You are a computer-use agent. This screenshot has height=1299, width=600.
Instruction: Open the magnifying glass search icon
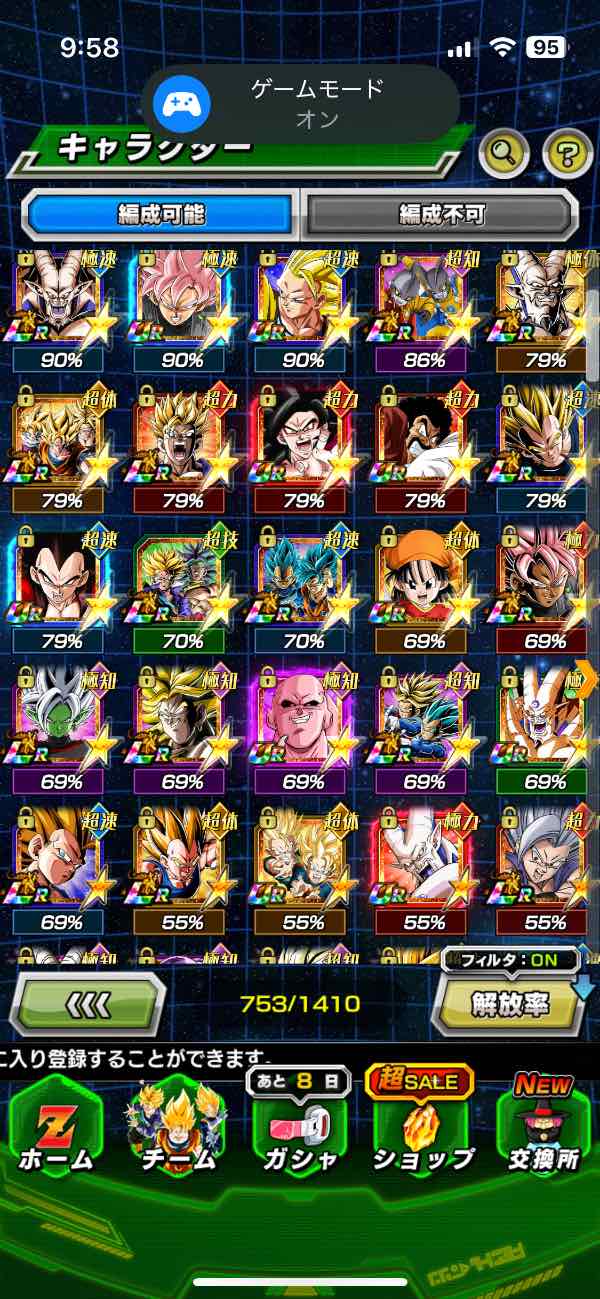504,154
